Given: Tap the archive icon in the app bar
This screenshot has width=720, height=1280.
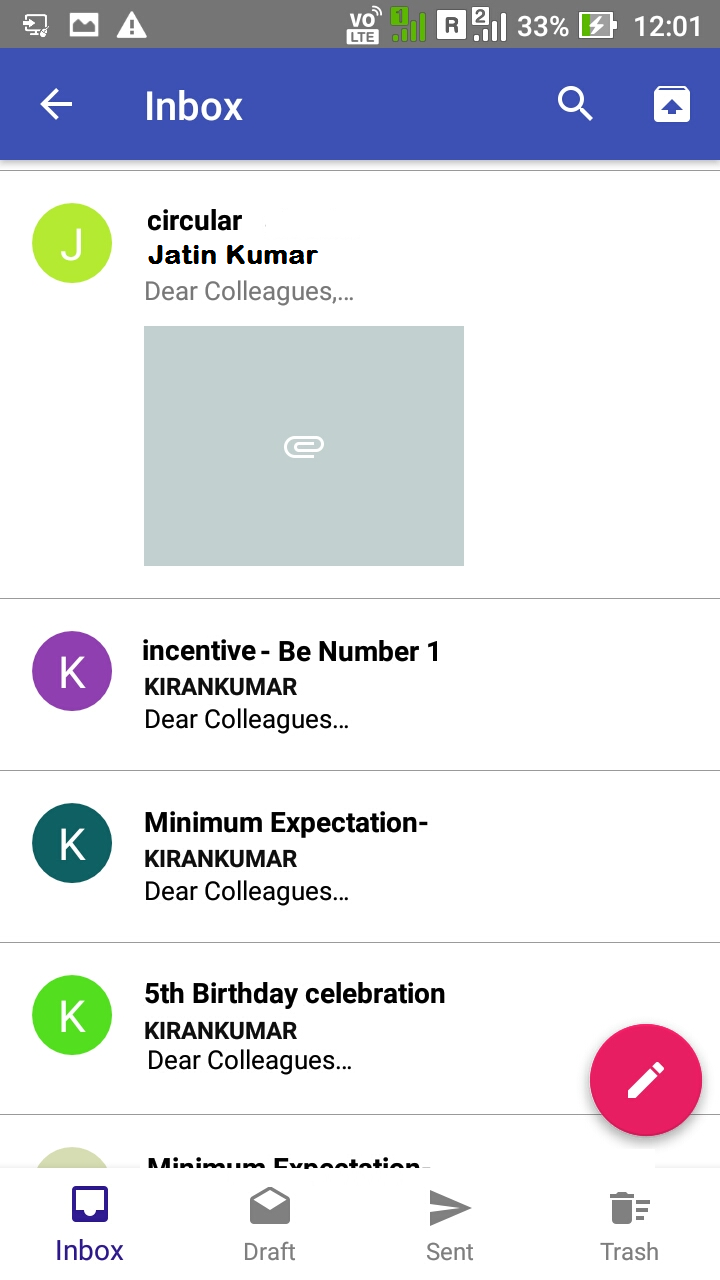Looking at the screenshot, I should point(672,104).
